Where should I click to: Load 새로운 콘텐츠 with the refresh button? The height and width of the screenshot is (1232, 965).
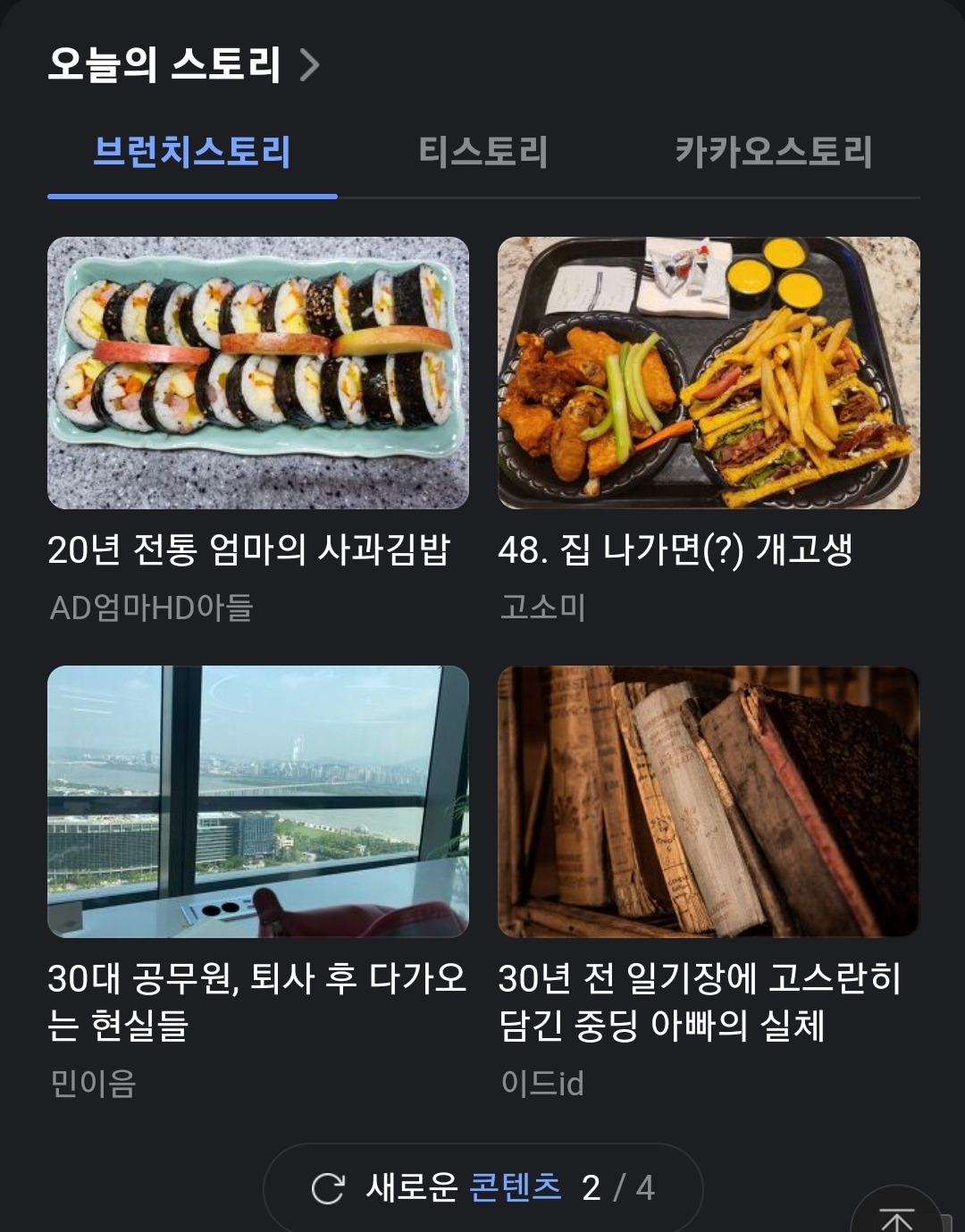(482, 1187)
